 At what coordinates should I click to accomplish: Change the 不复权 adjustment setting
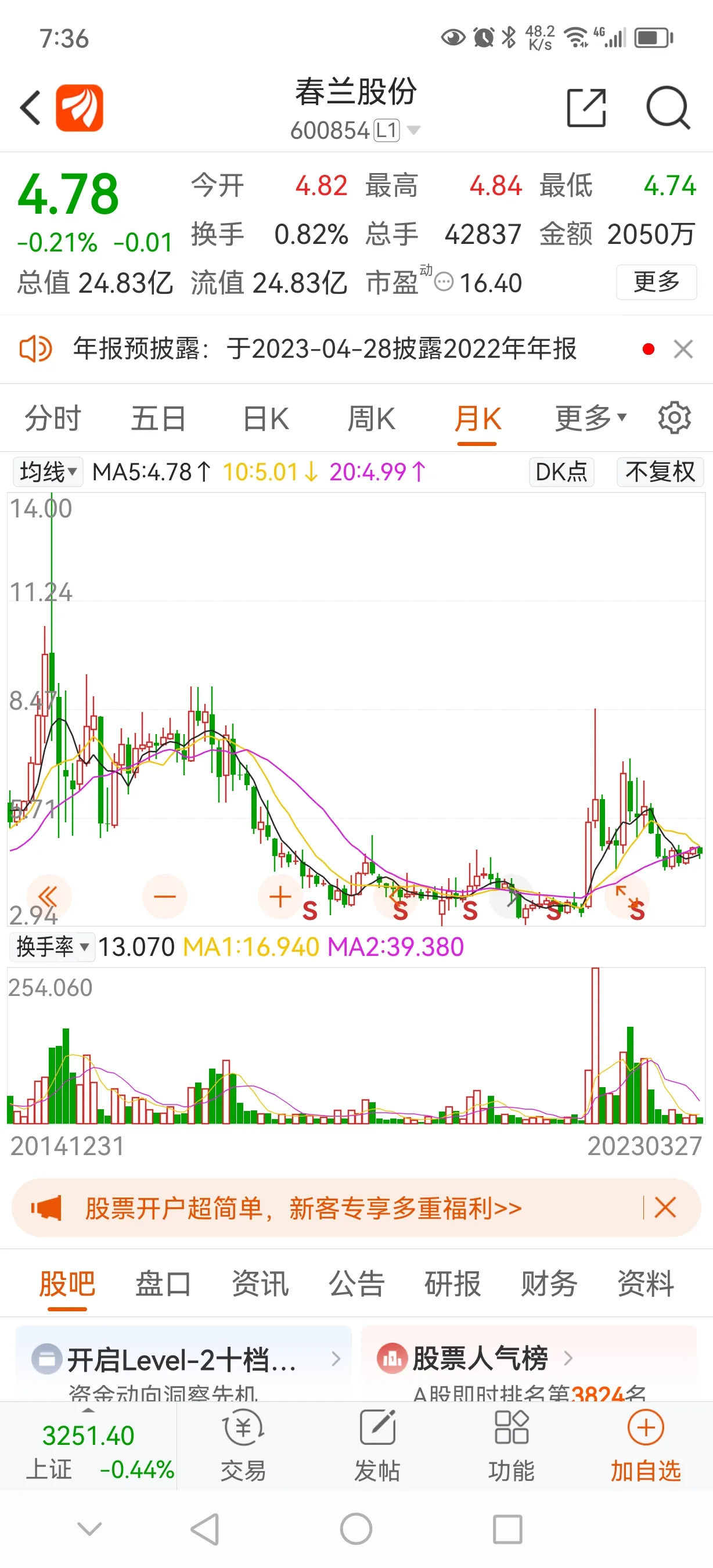point(660,472)
